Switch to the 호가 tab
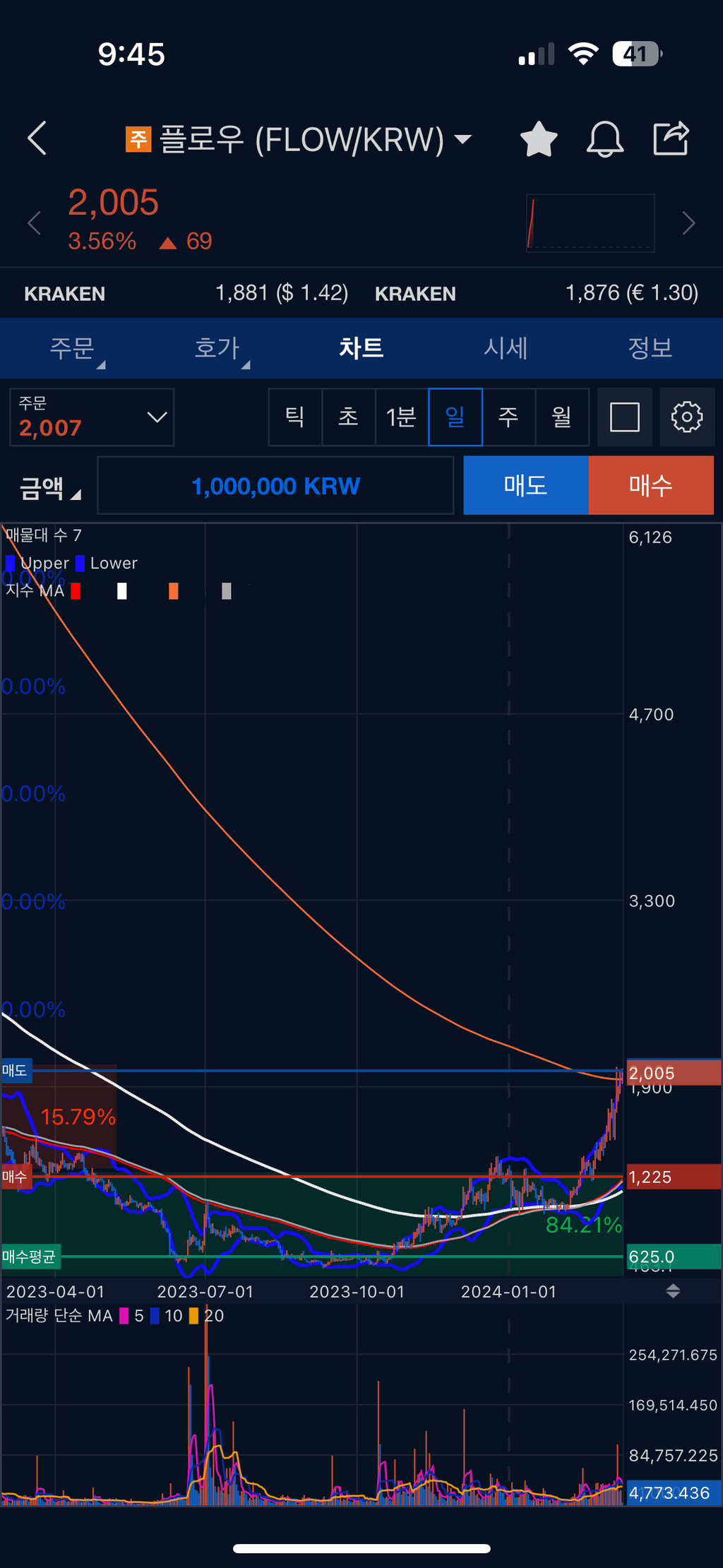723x1568 pixels. 217,348
